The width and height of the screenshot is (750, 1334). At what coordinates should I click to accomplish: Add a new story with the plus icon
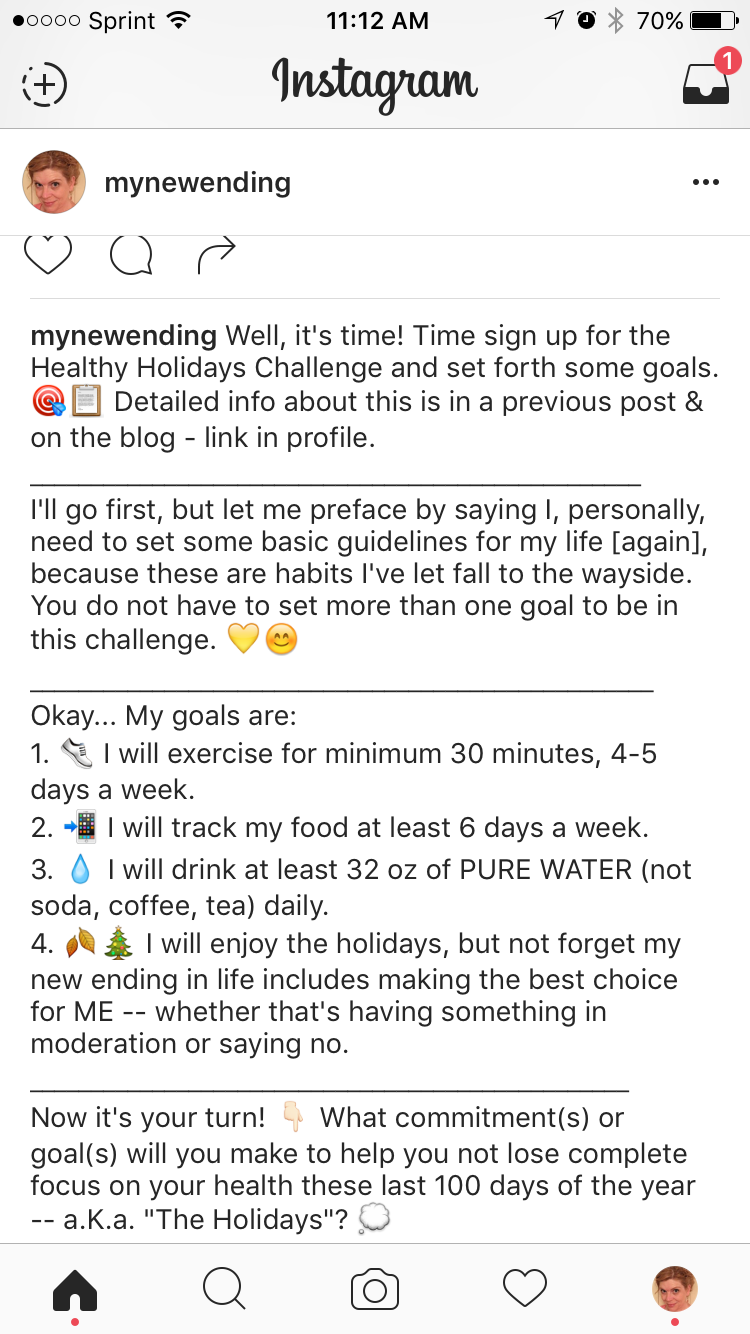click(44, 84)
